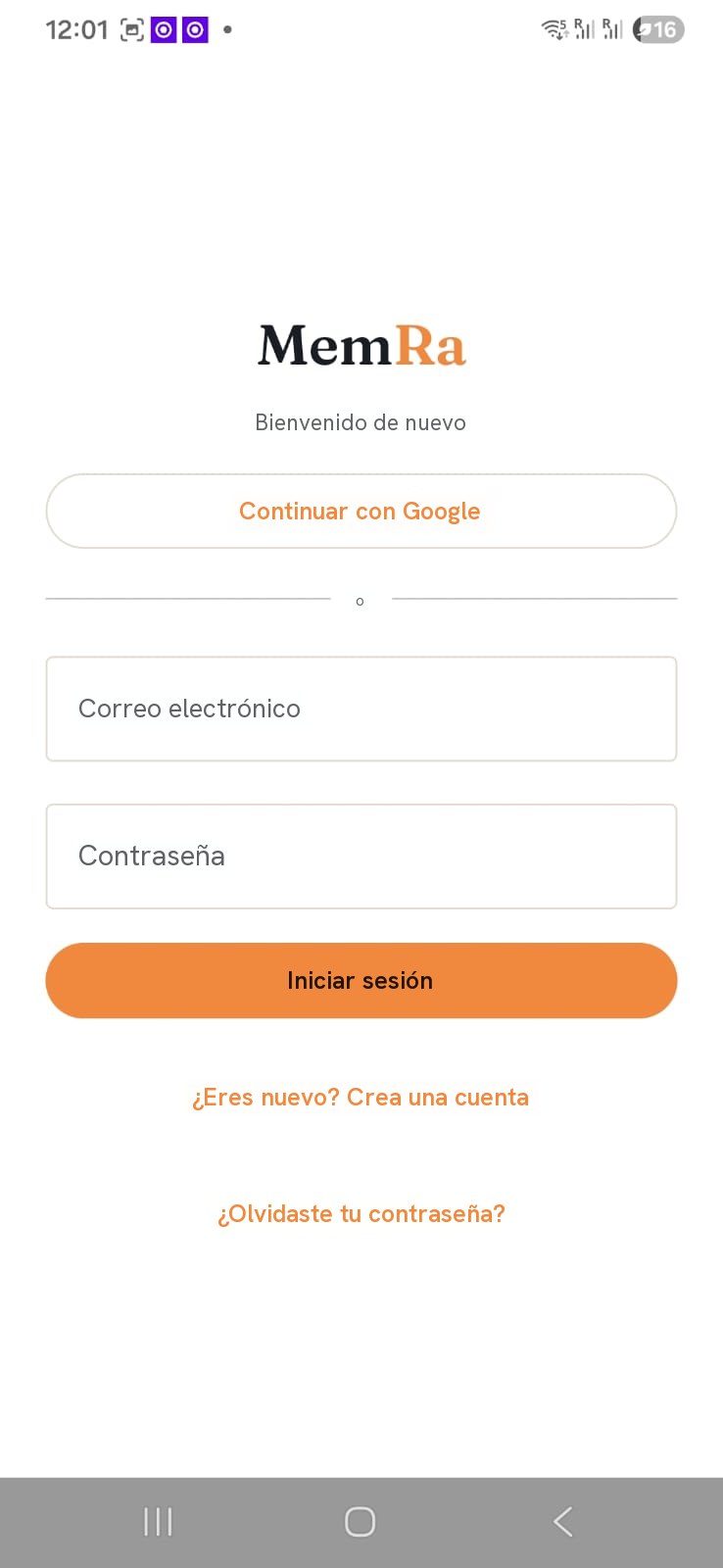Continue with Google sign-in
The height and width of the screenshot is (1568, 723).
(361, 511)
